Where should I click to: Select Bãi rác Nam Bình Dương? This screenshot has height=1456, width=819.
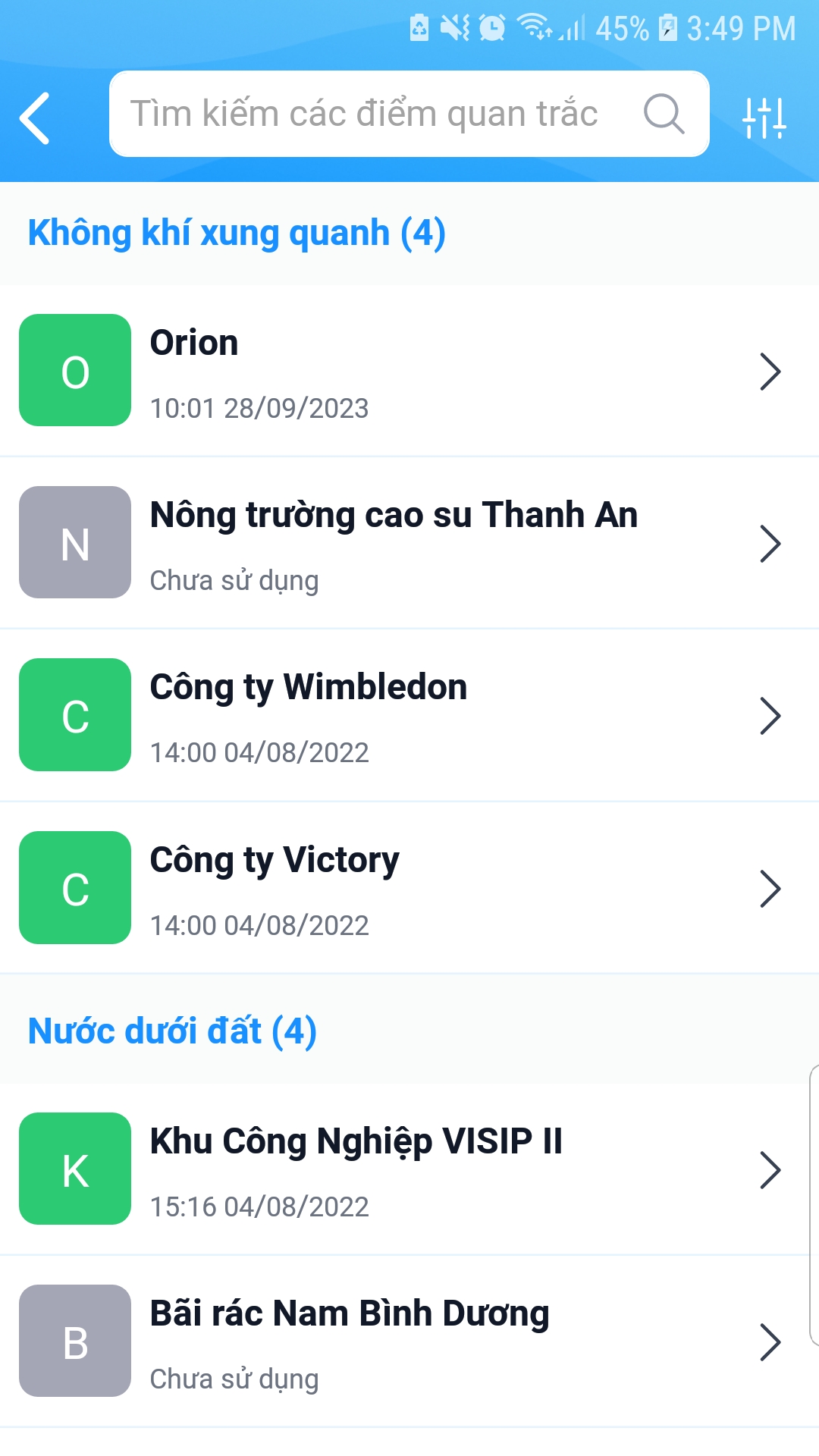pyautogui.click(x=409, y=1341)
